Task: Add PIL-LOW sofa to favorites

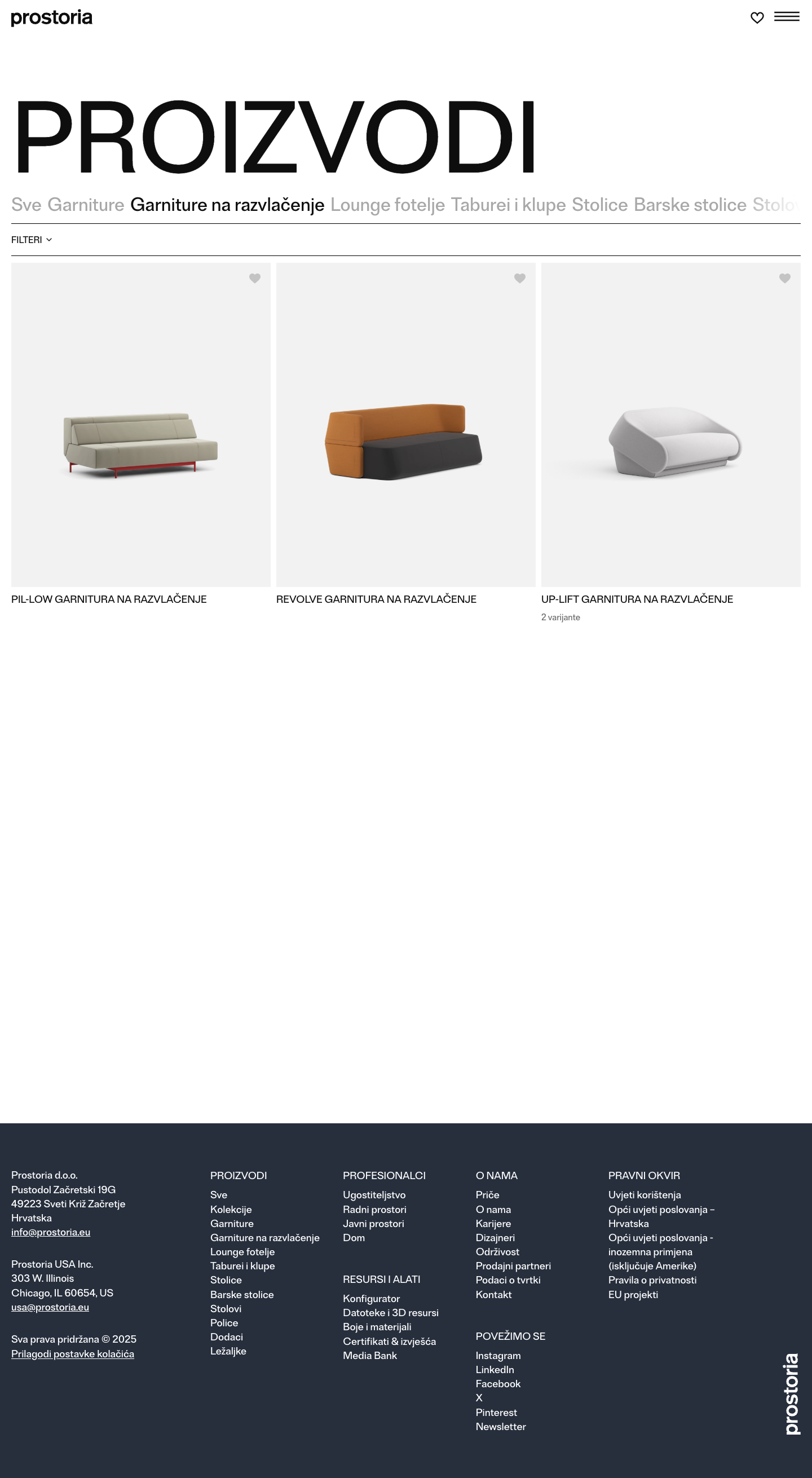Action: (x=255, y=278)
